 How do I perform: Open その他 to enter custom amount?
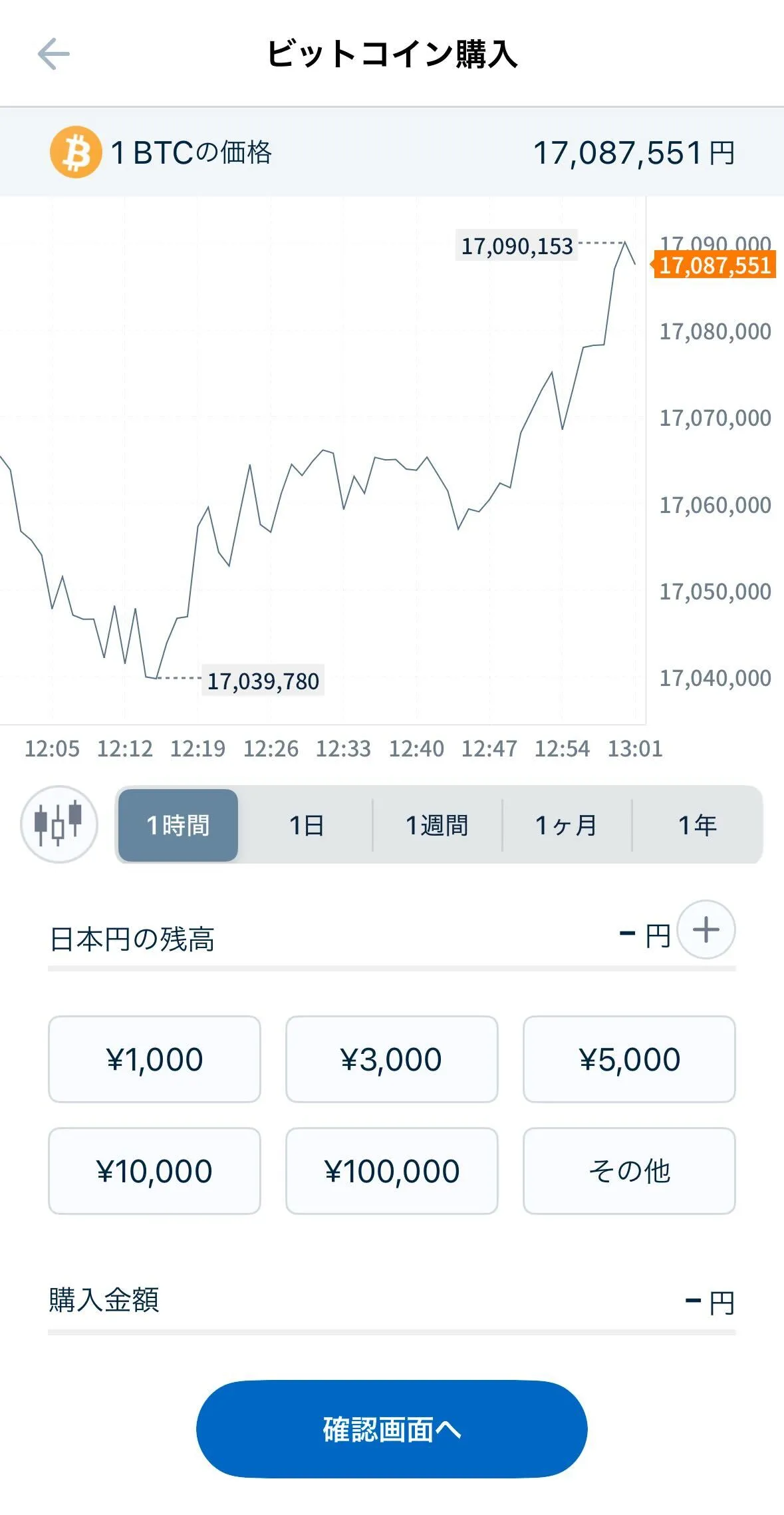tap(629, 1170)
